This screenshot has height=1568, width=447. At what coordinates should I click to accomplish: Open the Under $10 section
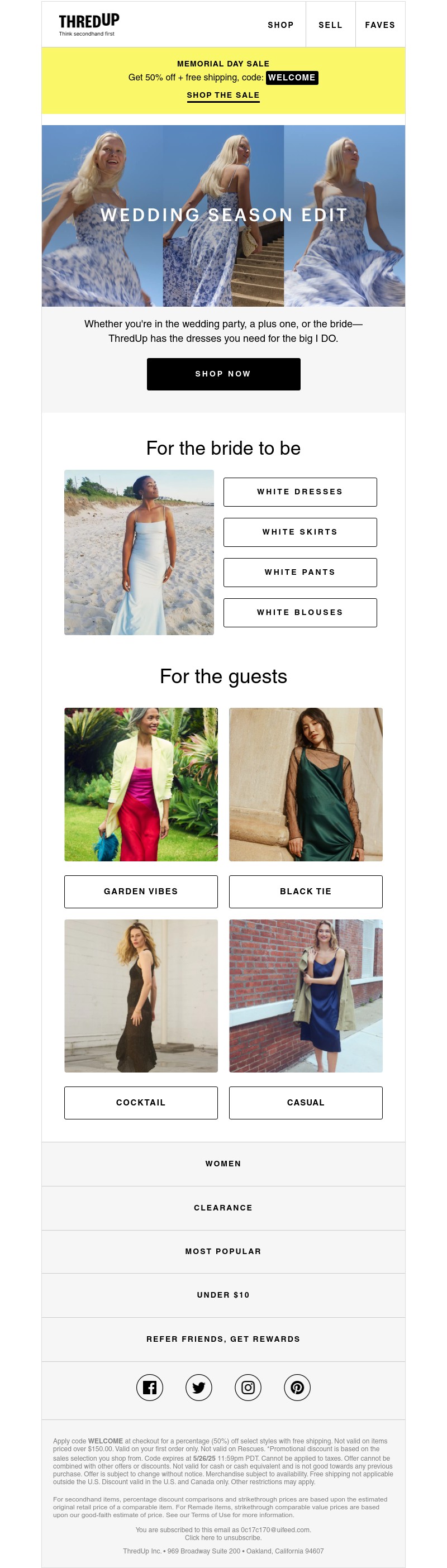pyautogui.click(x=223, y=1295)
